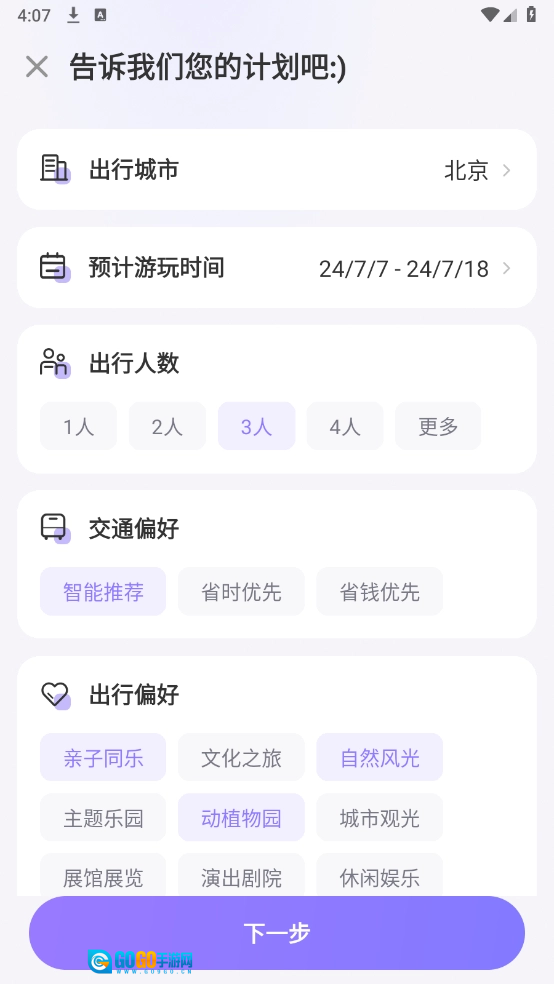Viewport: 554px width, 984px height.
Task: Choose 4人 for traveler count
Action: click(x=344, y=426)
